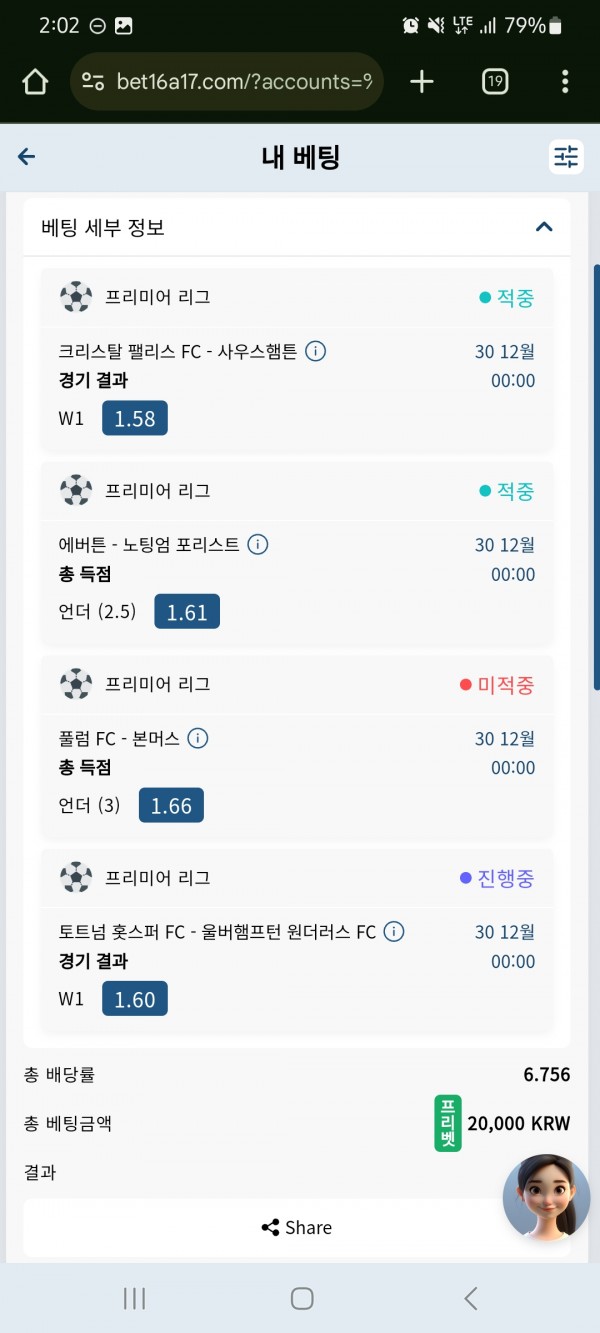This screenshot has height=1333, width=600.
Task: Collapse the 베팅 세부 정보 section
Action: coord(544,227)
